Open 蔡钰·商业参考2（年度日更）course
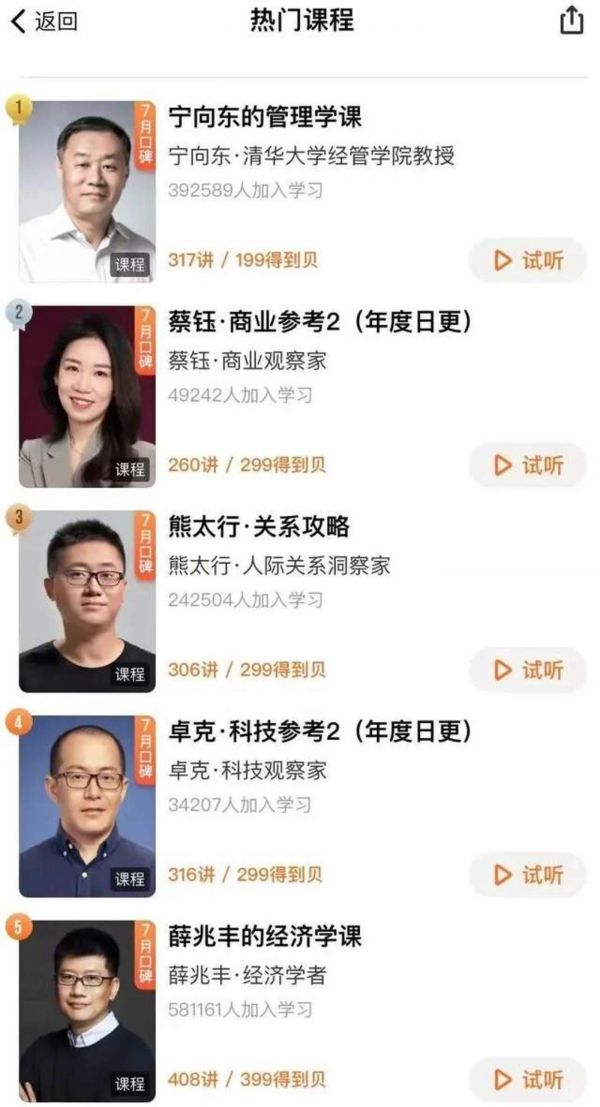The image size is (600, 1107). (320, 322)
